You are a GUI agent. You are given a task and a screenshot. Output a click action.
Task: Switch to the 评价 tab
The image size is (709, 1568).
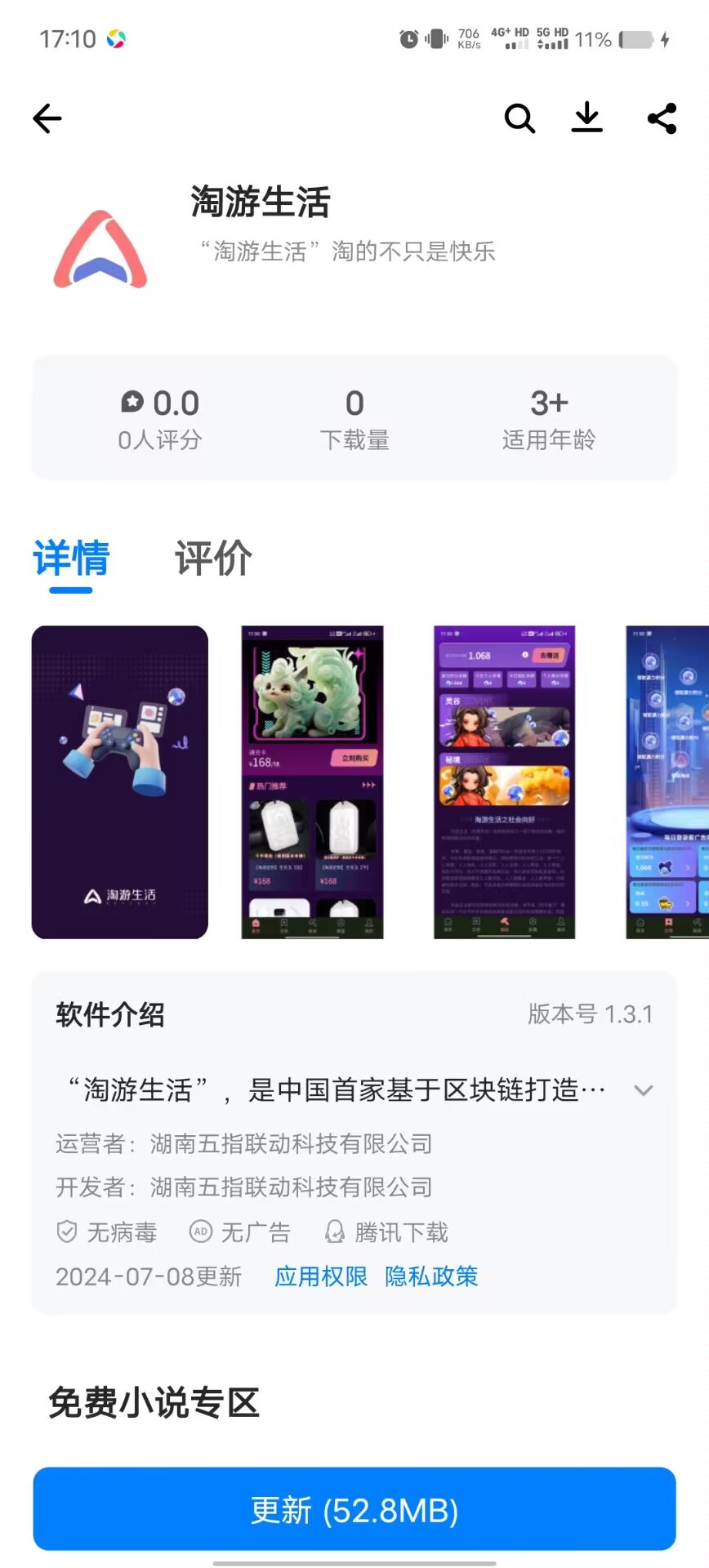[213, 559]
